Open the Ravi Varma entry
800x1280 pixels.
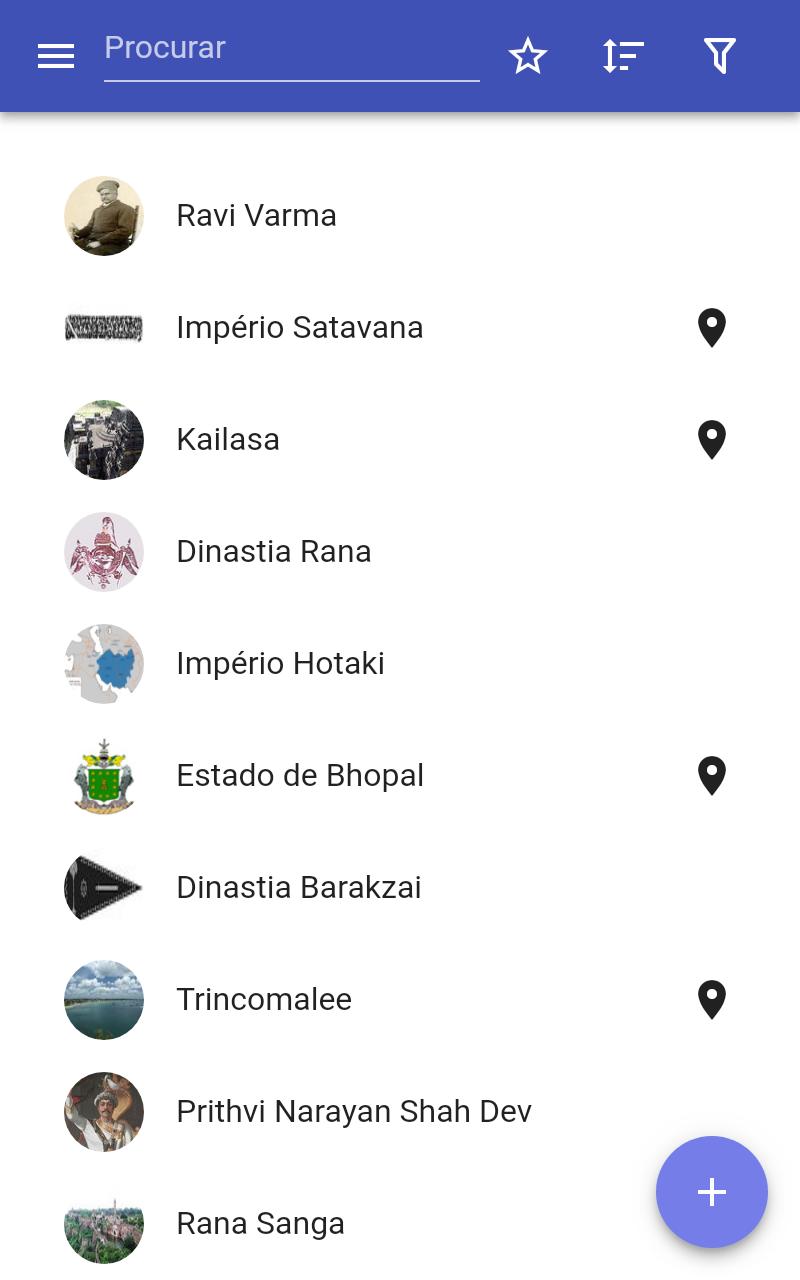point(400,216)
